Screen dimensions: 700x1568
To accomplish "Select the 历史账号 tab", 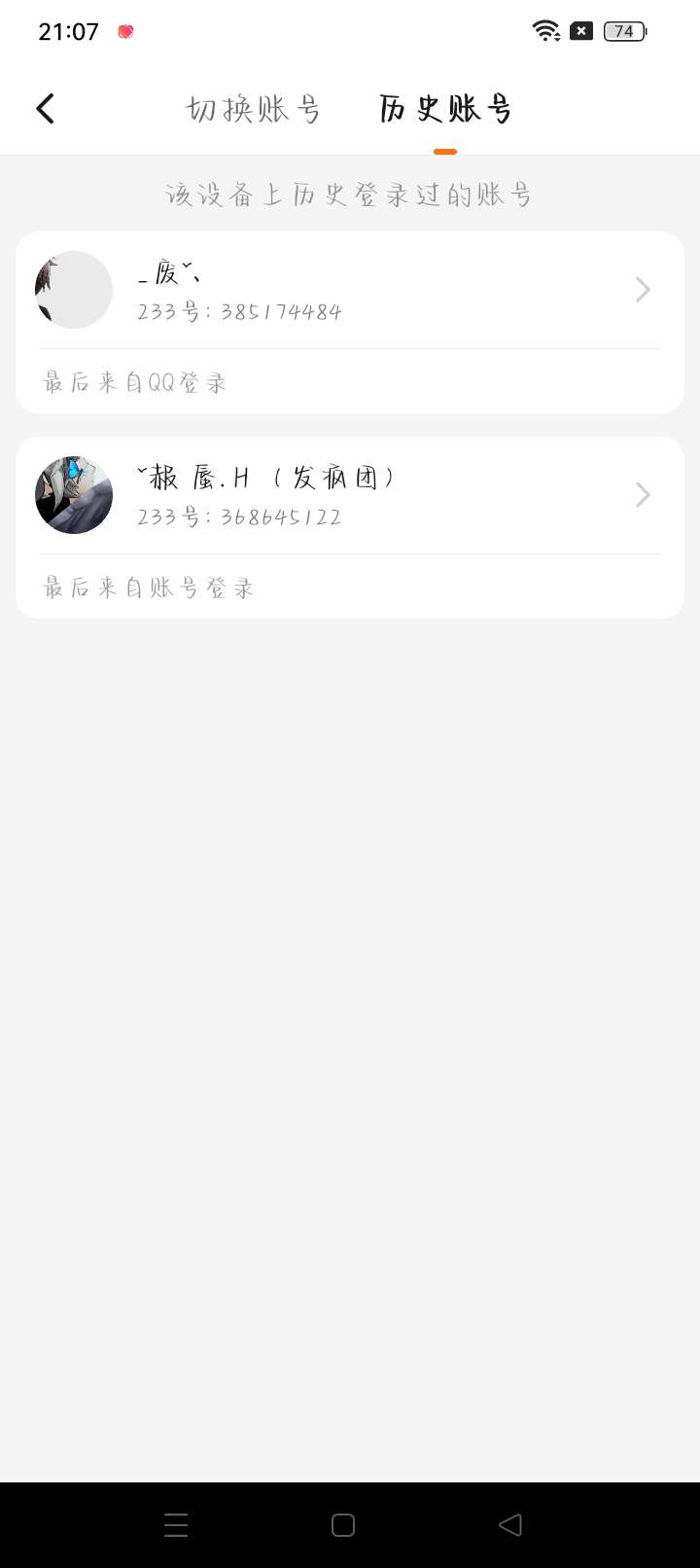I will tap(445, 109).
